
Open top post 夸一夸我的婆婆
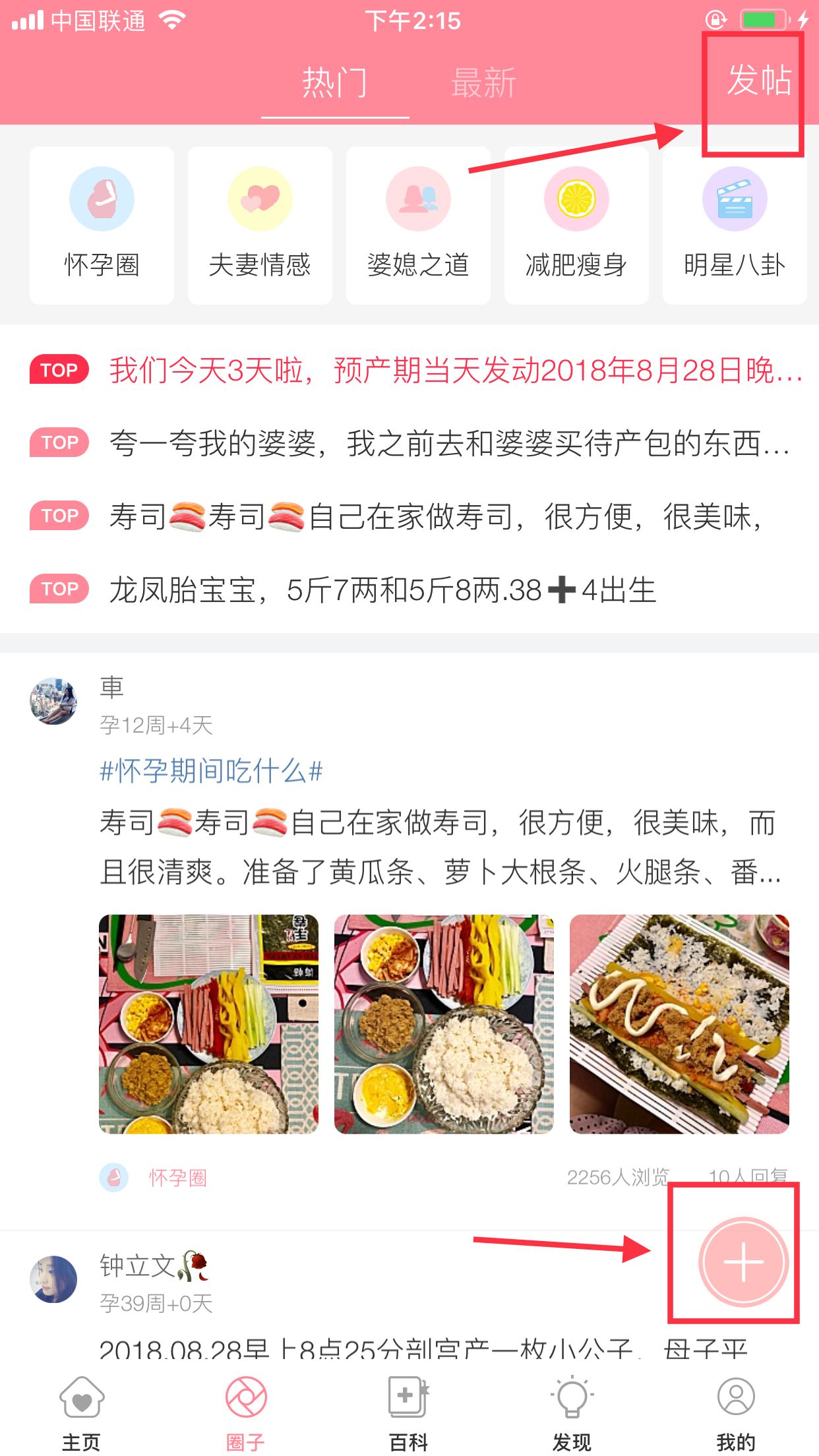click(448, 443)
